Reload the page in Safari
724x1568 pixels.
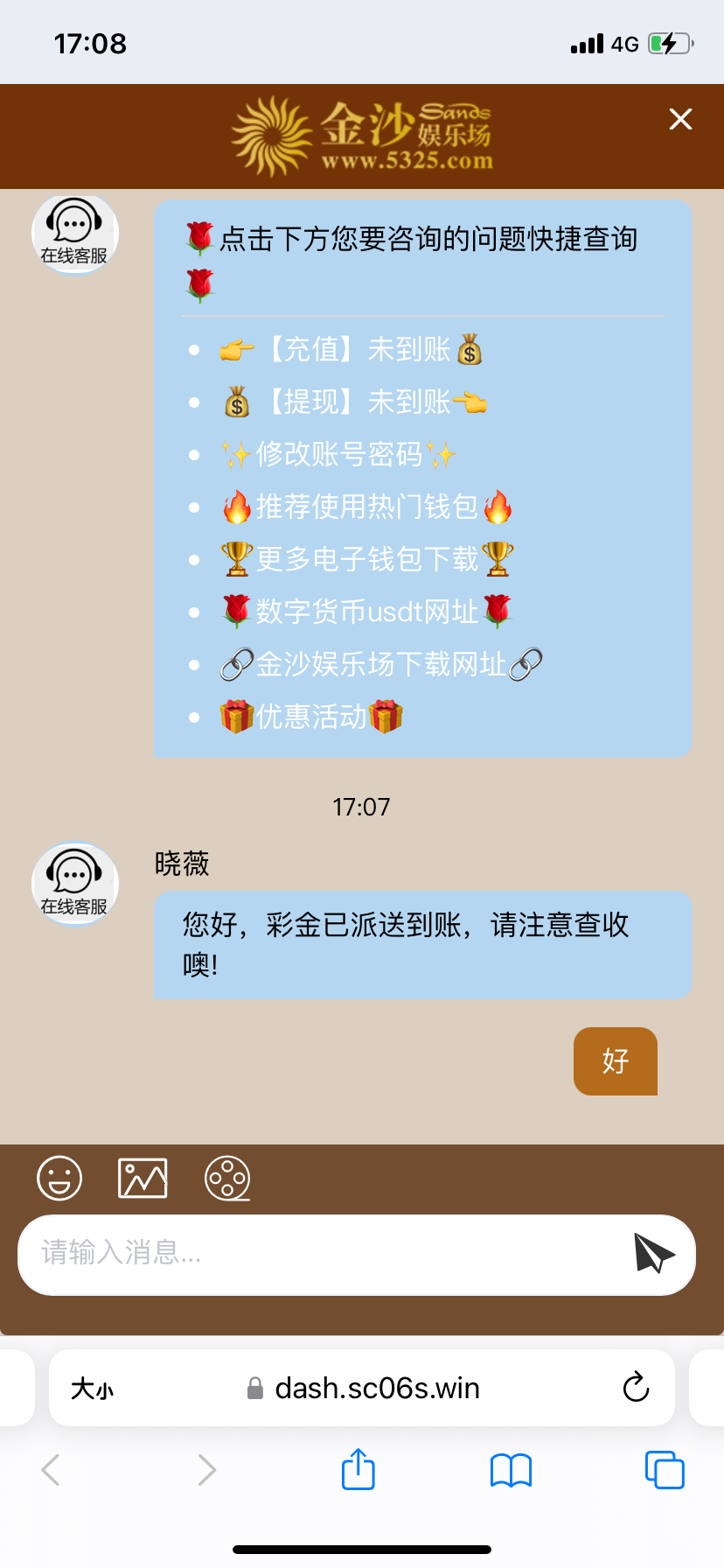coord(636,1388)
